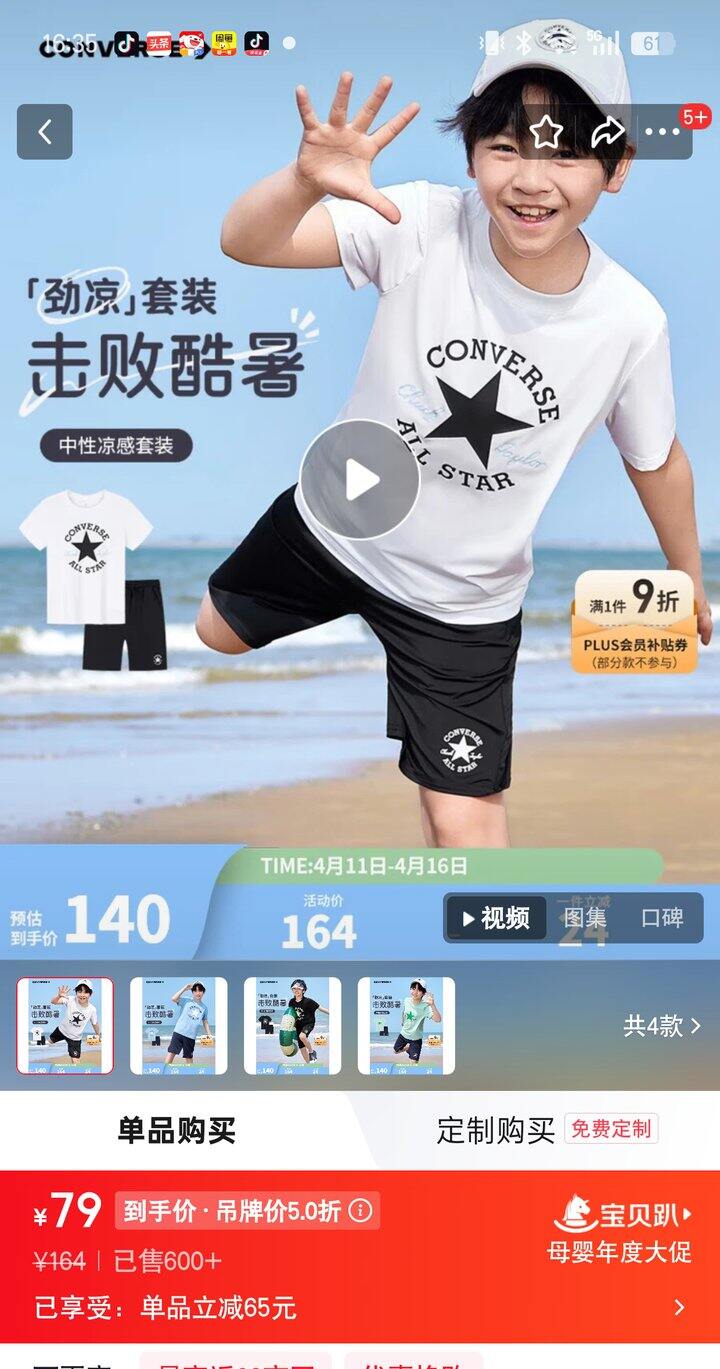Select the black T-shirt style thumbnail
Image resolution: width=720 pixels, height=1369 pixels.
pos(293,1025)
